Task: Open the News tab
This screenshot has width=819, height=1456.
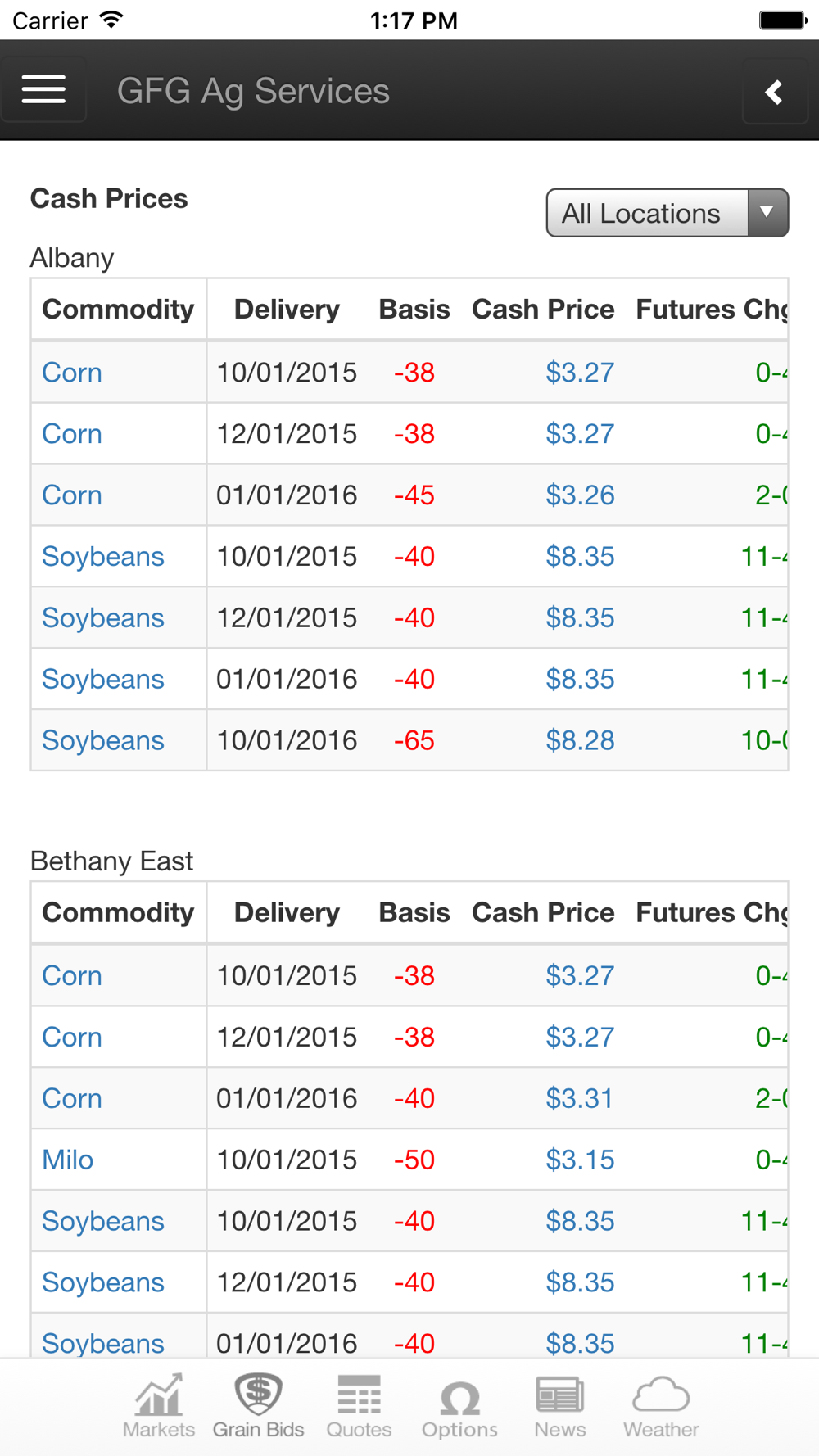Action: (x=560, y=1407)
